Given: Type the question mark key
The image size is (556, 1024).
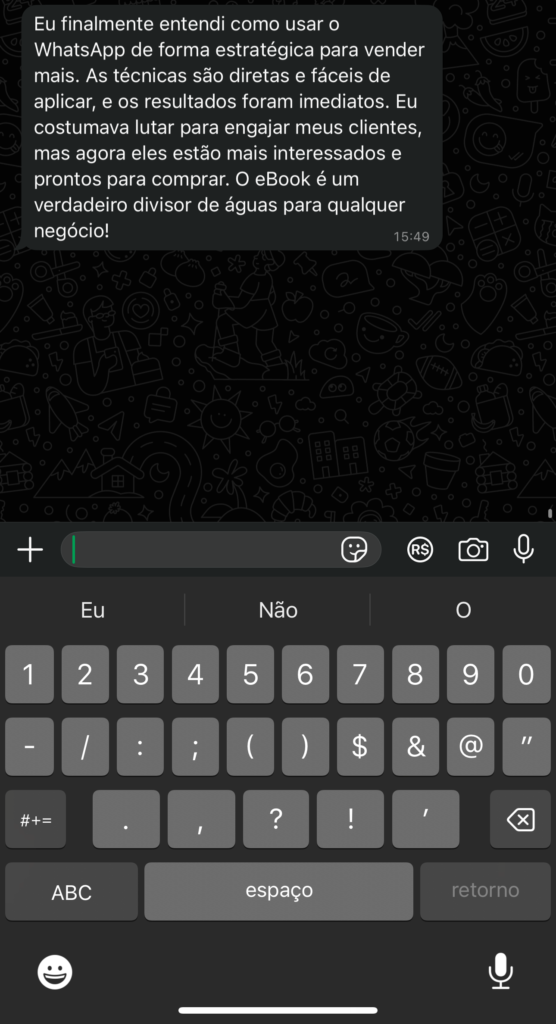Looking at the screenshot, I should coord(276,819).
